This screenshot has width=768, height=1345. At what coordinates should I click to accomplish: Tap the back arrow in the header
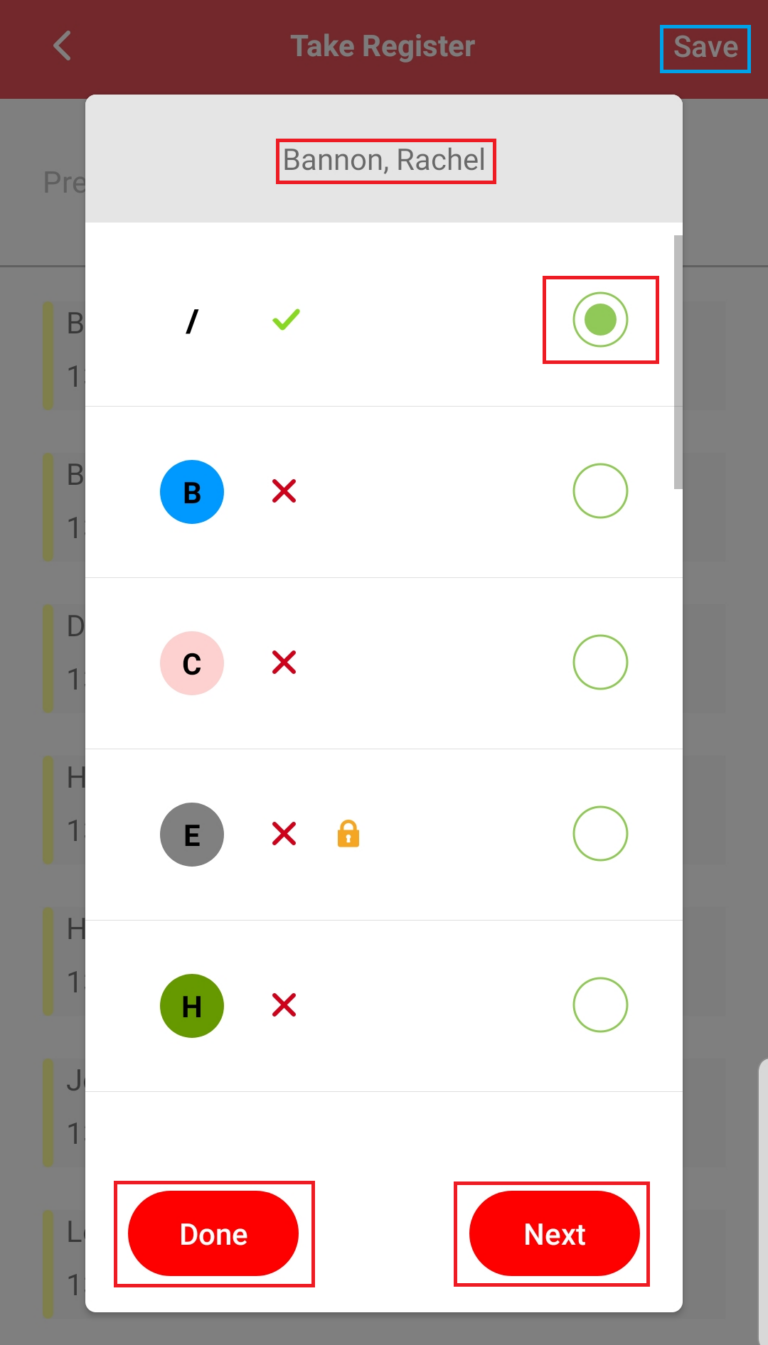tap(62, 46)
